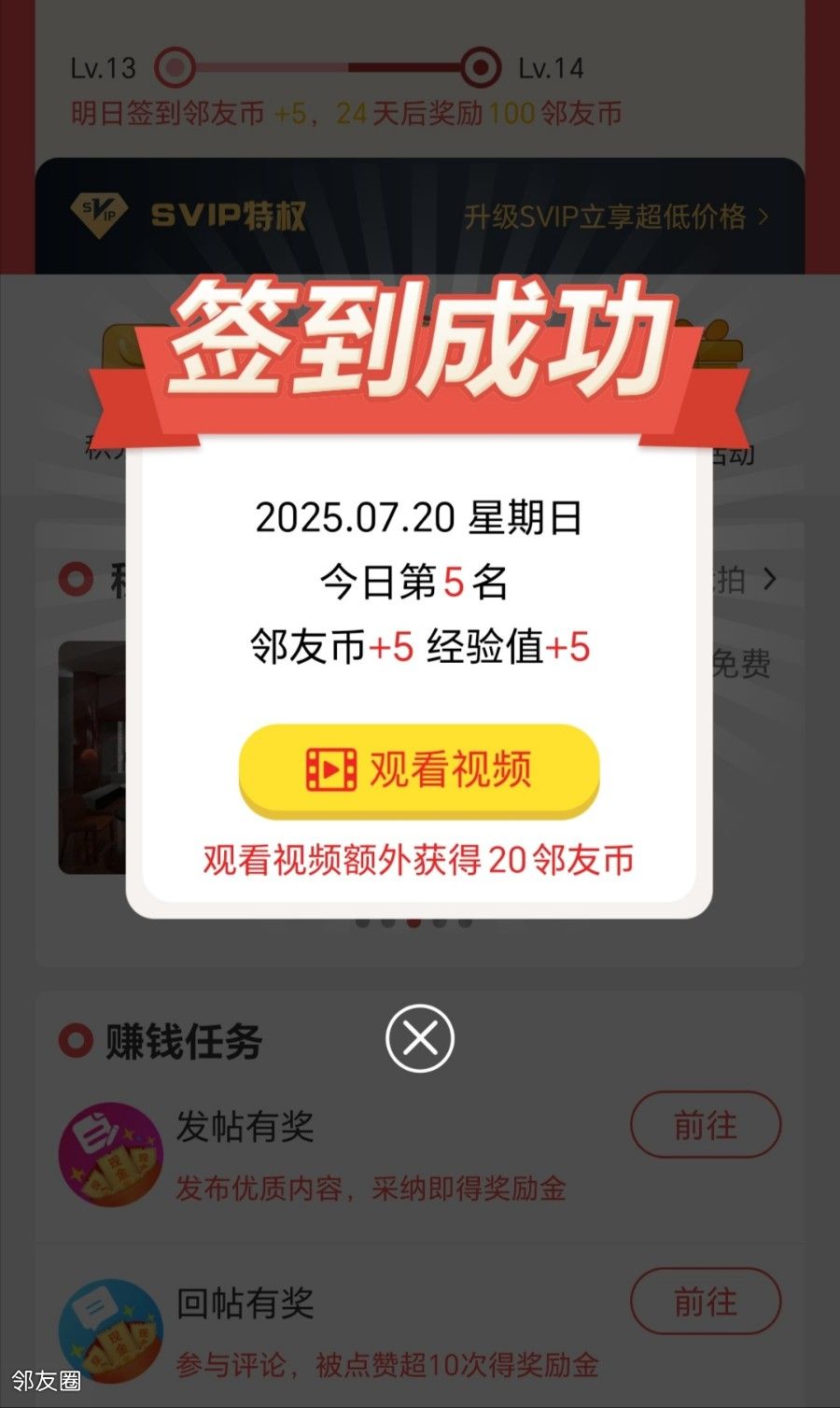
Task: Close the 签到成功 popup
Action: [x=419, y=1037]
